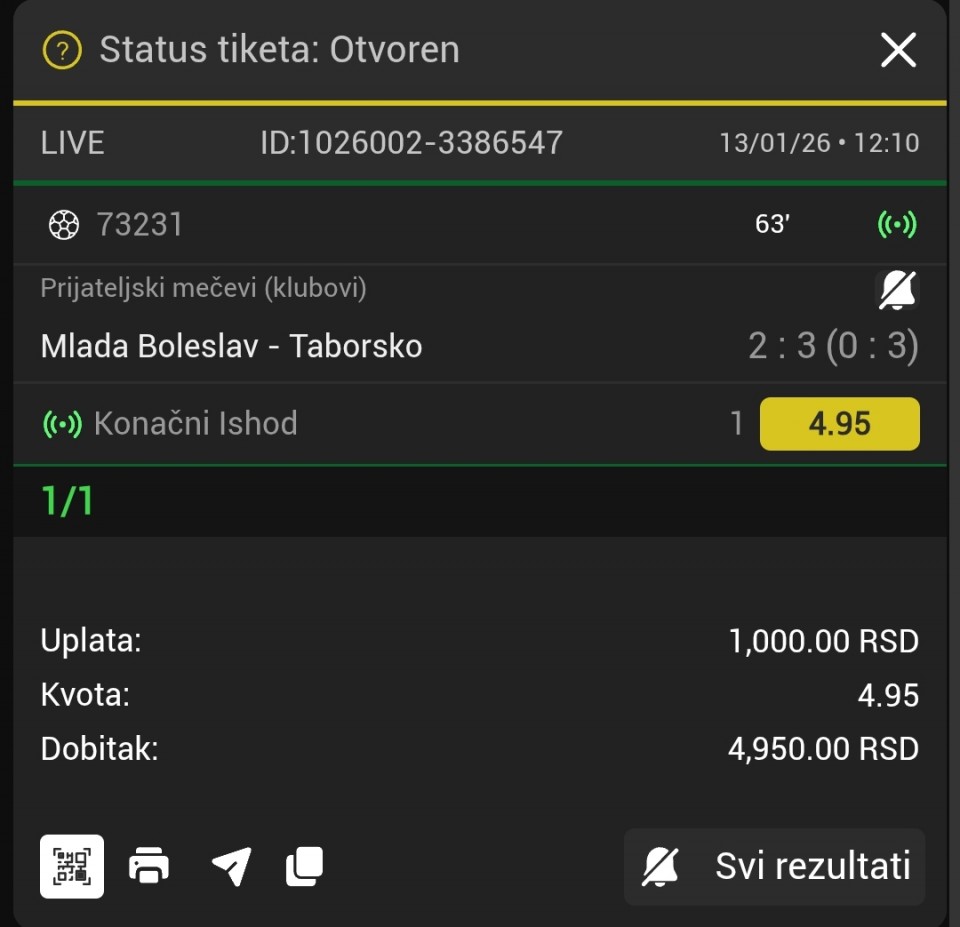This screenshot has height=927, width=960.
Task: Close the ticket status dialog
Action: 897,49
